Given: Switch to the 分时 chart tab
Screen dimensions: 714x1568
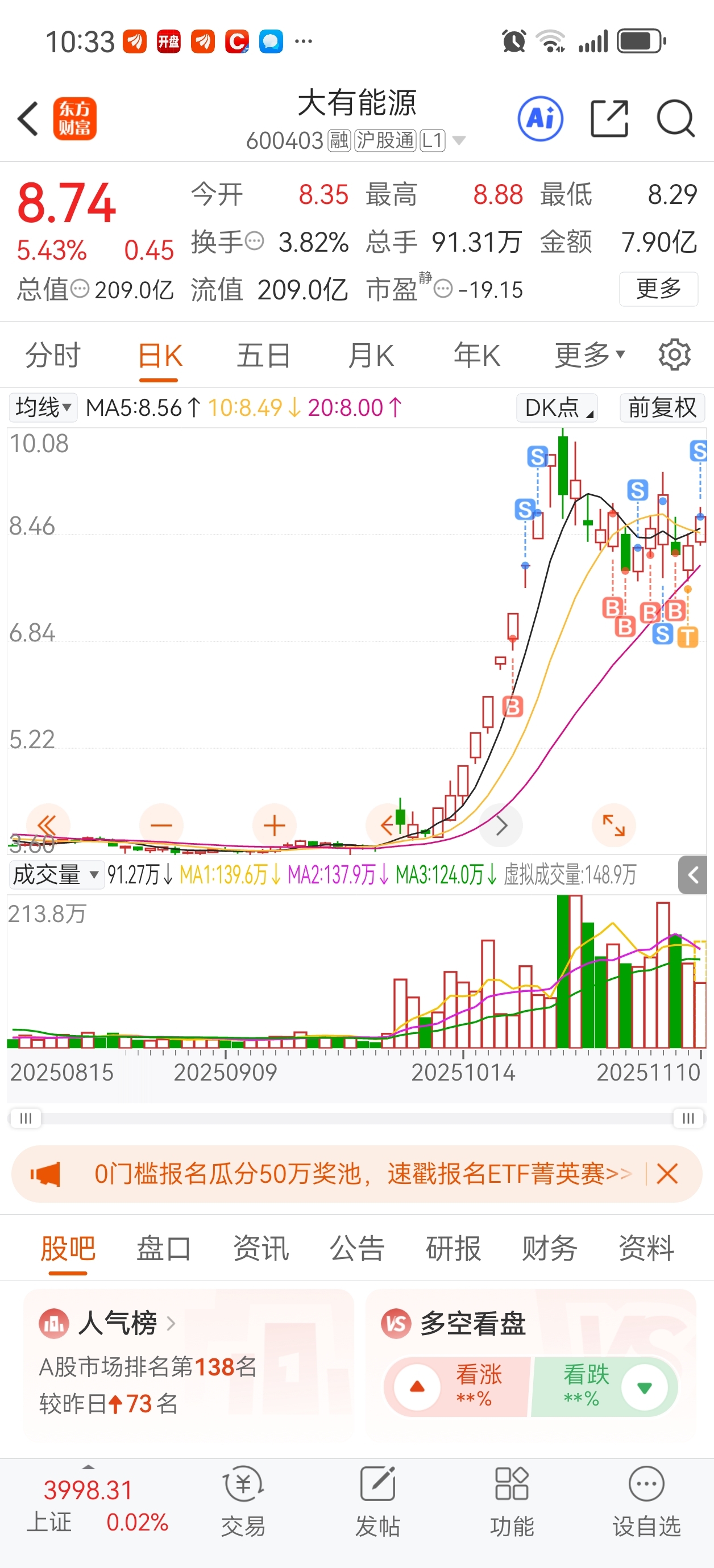Looking at the screenshot, I should pos(52,356).
